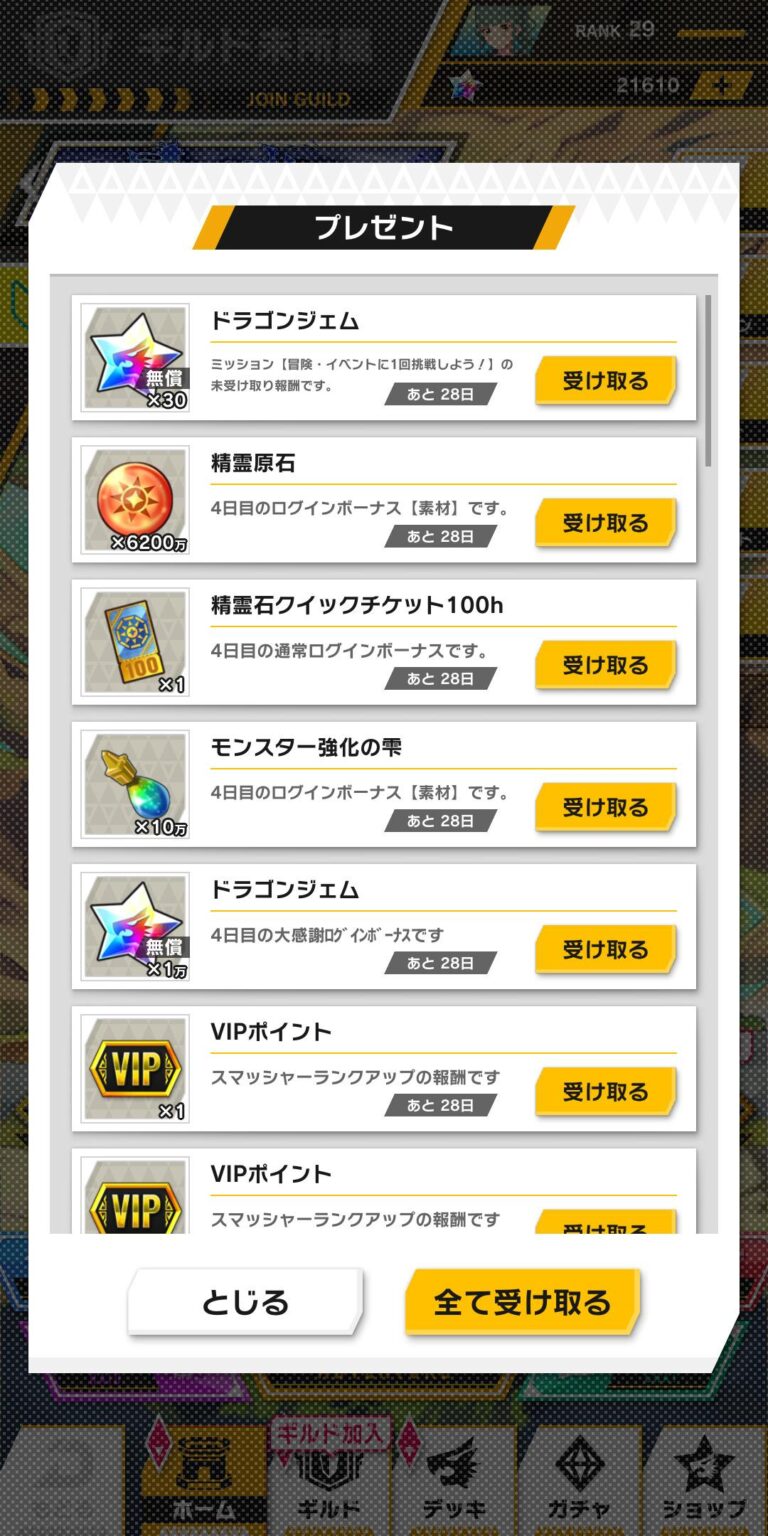
Task: Claim the first VIPポイント reward
Action: tap(605, 1091)
